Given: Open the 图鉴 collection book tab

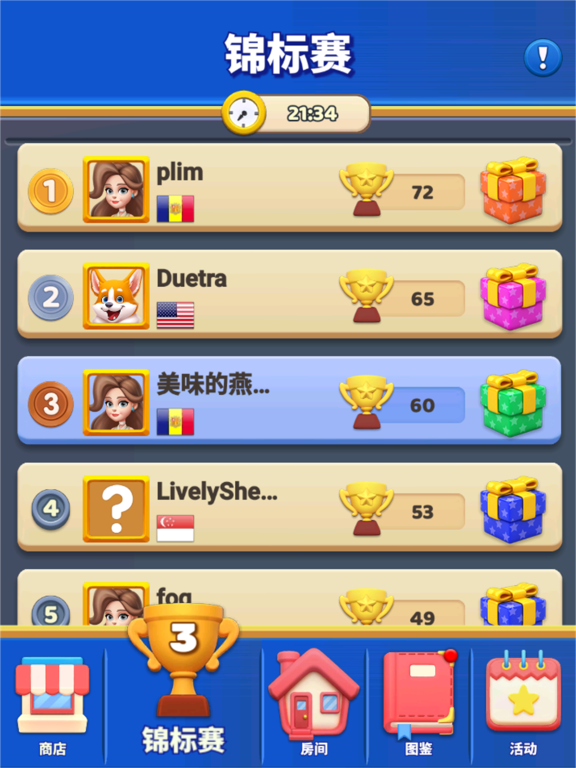Looking at the screenshot, I should point(419,702).
